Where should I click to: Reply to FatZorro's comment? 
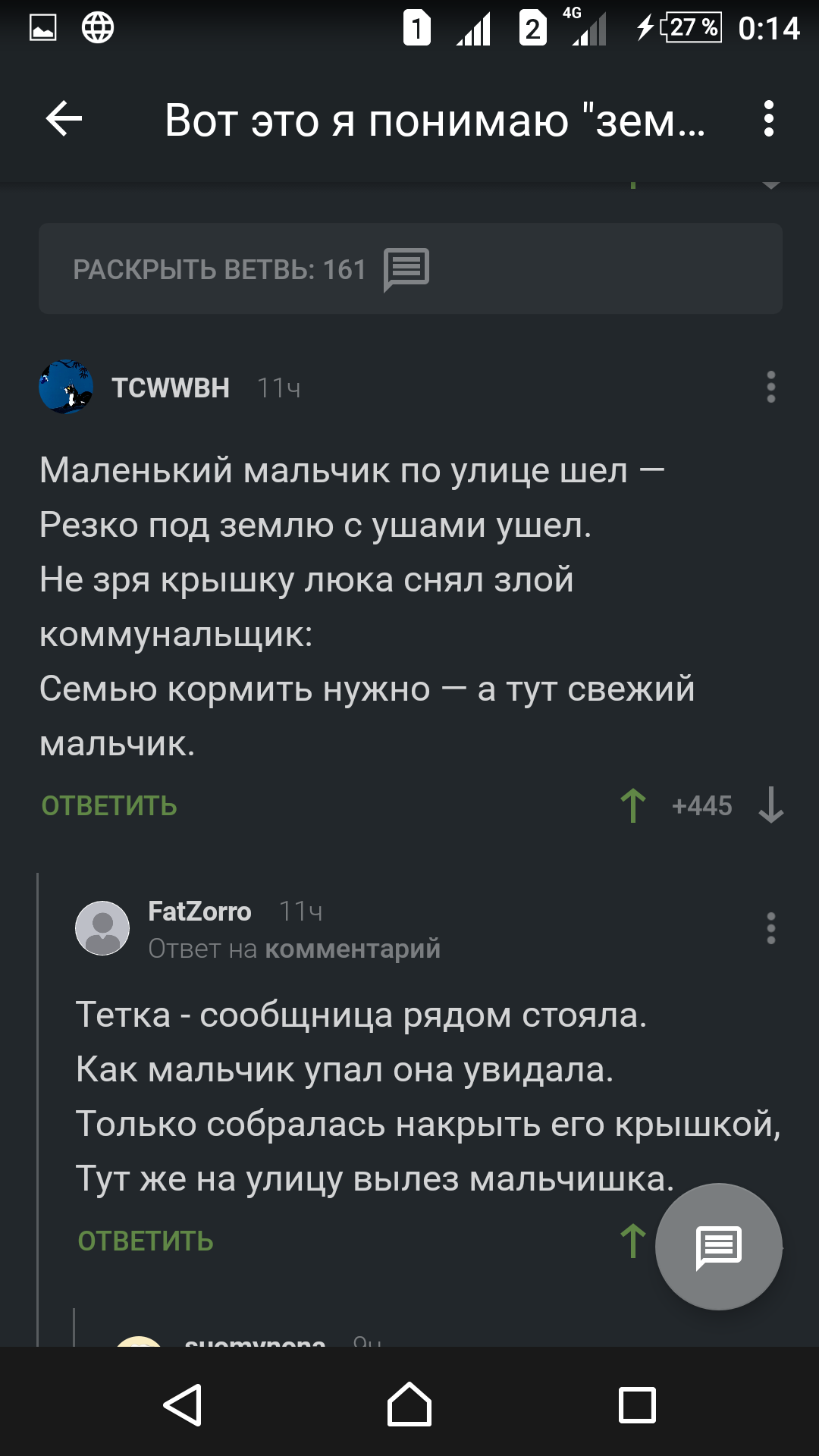[146, 1241]
